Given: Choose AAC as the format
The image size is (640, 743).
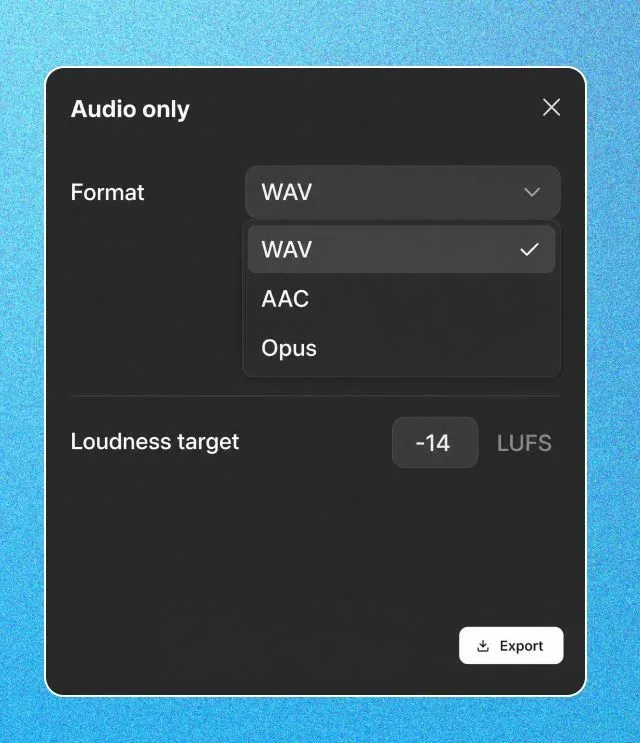Looking at the screenshot, I should 401,299.
